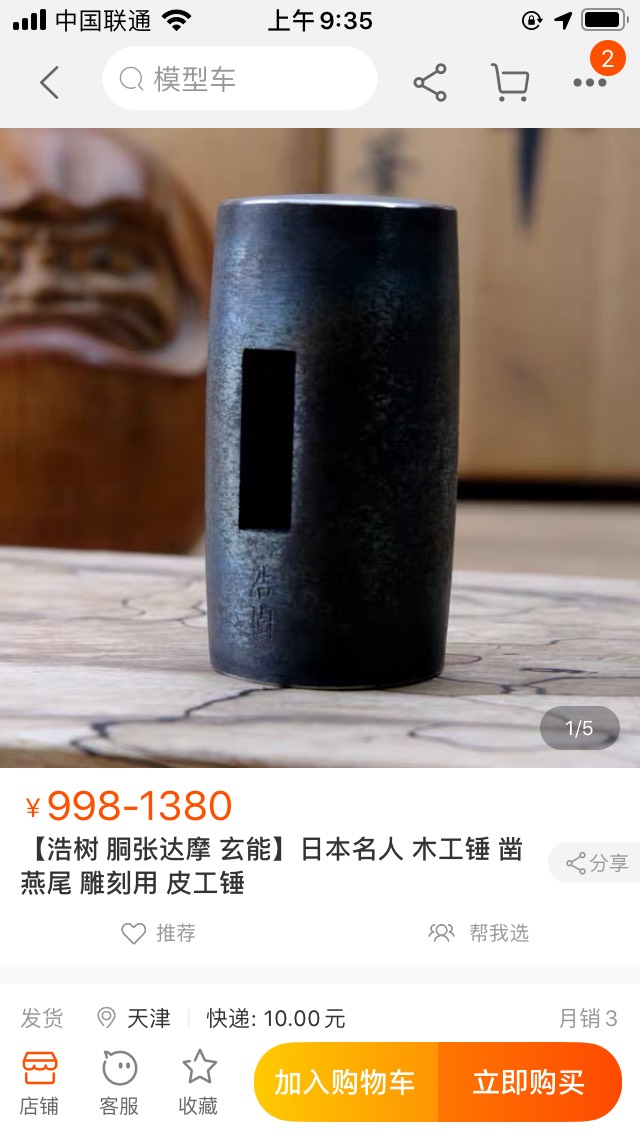Go back using the arrow icon
Image resolution: width=640 pixels, height=1136 pixels.
point(49,82)
